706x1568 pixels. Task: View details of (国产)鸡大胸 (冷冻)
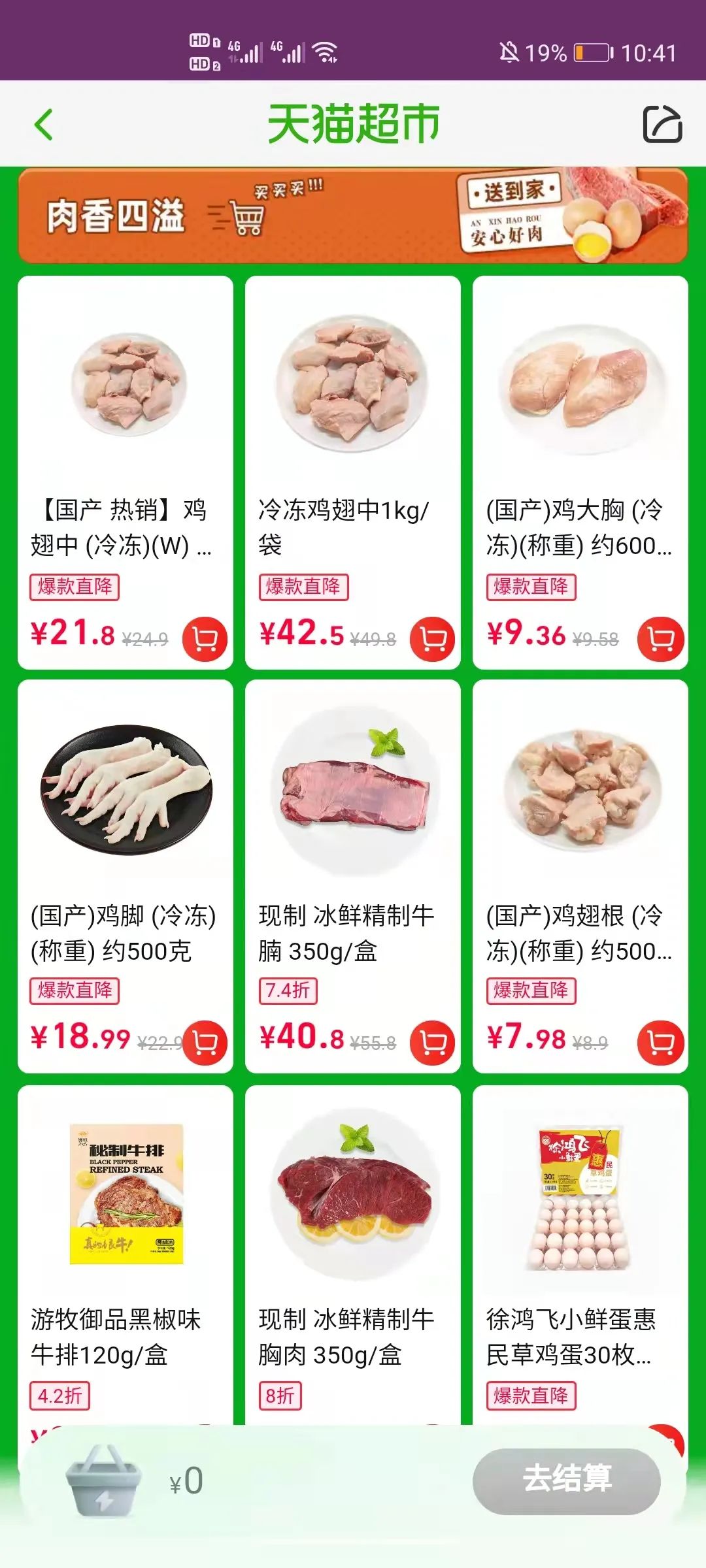coord(580,425)
